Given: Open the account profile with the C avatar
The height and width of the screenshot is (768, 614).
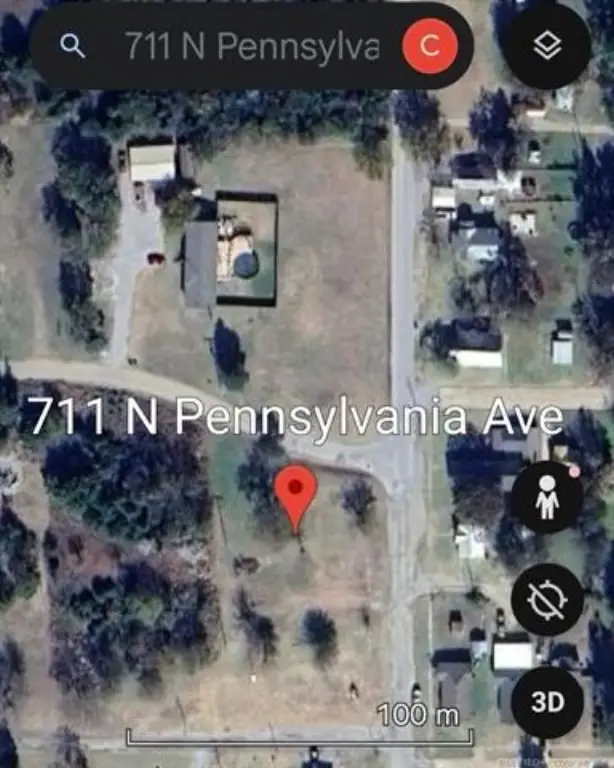Looking at the screenshot, I should (429, 46).
